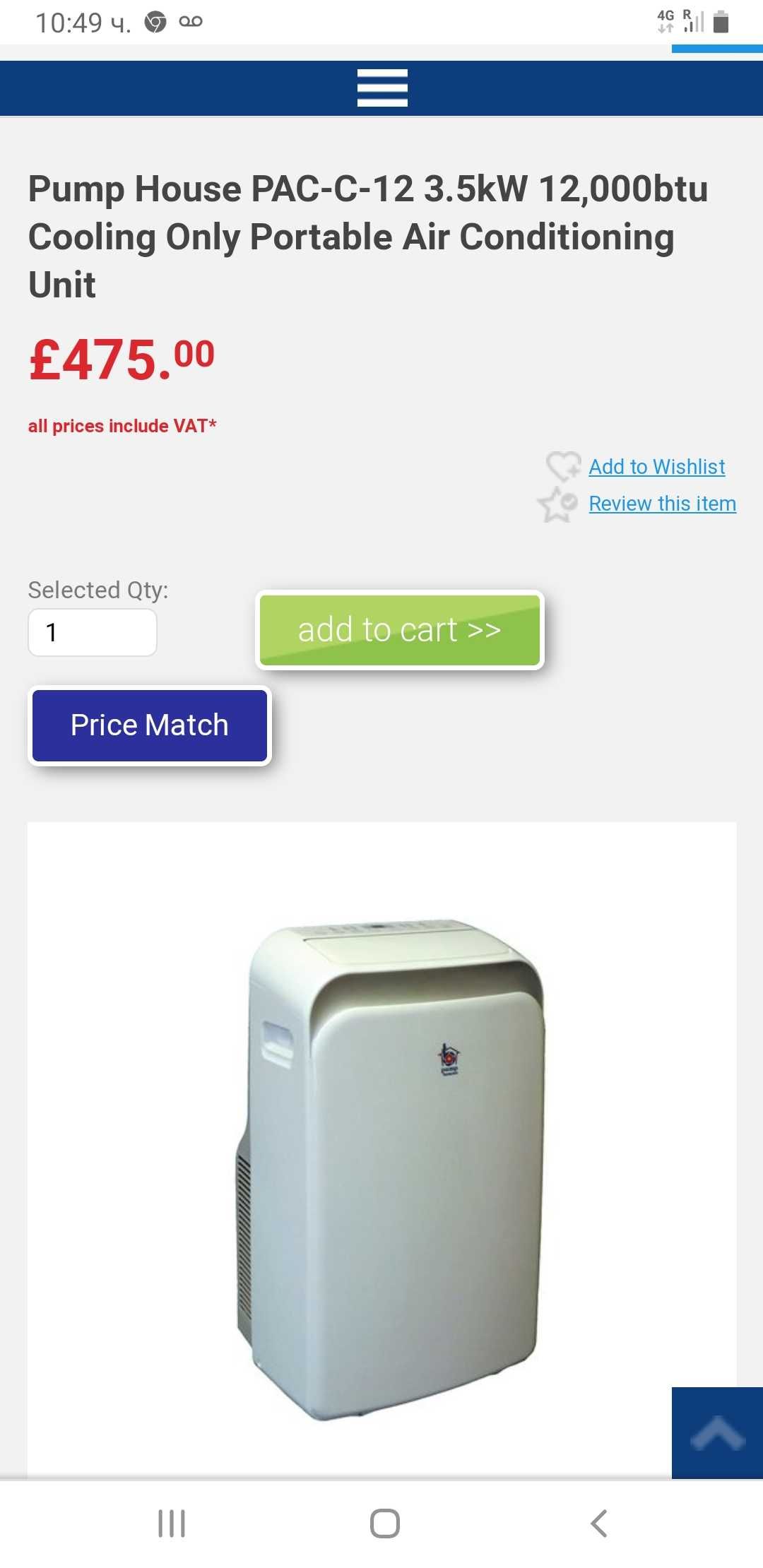Viewport: 763px width, 1568px height.
Task: Tap the add to cart button
Action: click(x=400, y=630)
